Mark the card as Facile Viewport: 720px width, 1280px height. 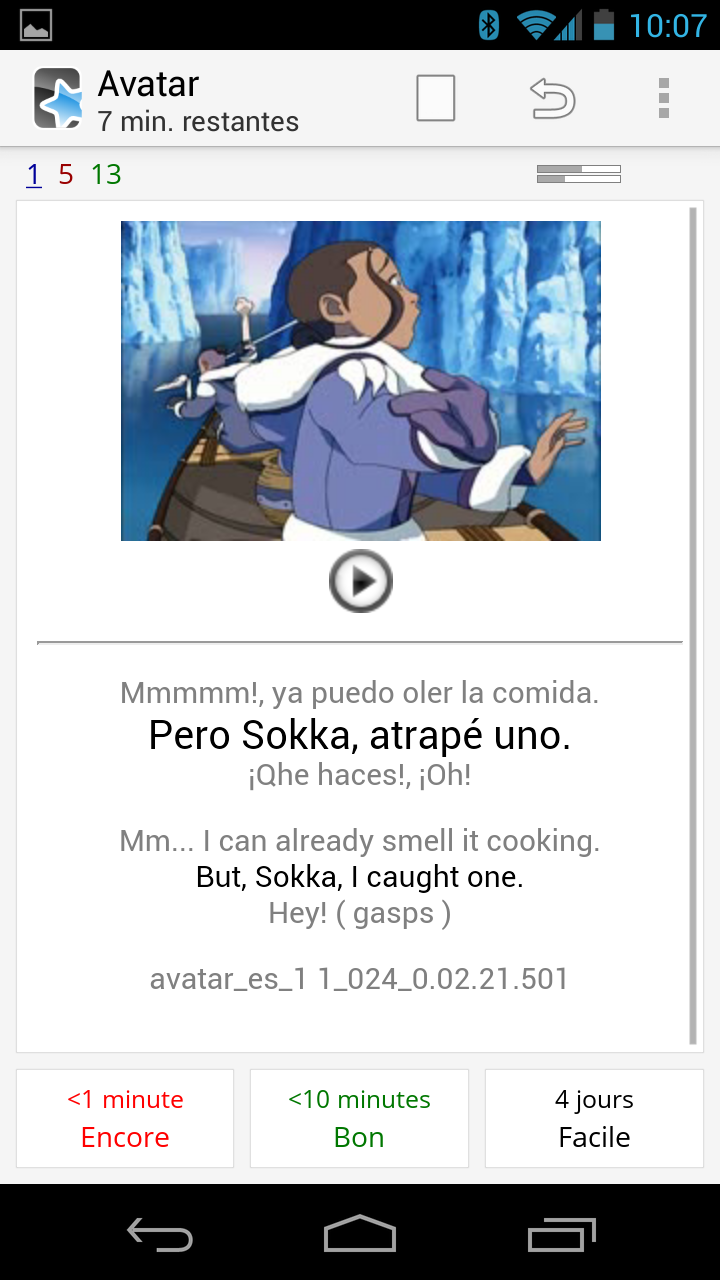click(594, 1118)
